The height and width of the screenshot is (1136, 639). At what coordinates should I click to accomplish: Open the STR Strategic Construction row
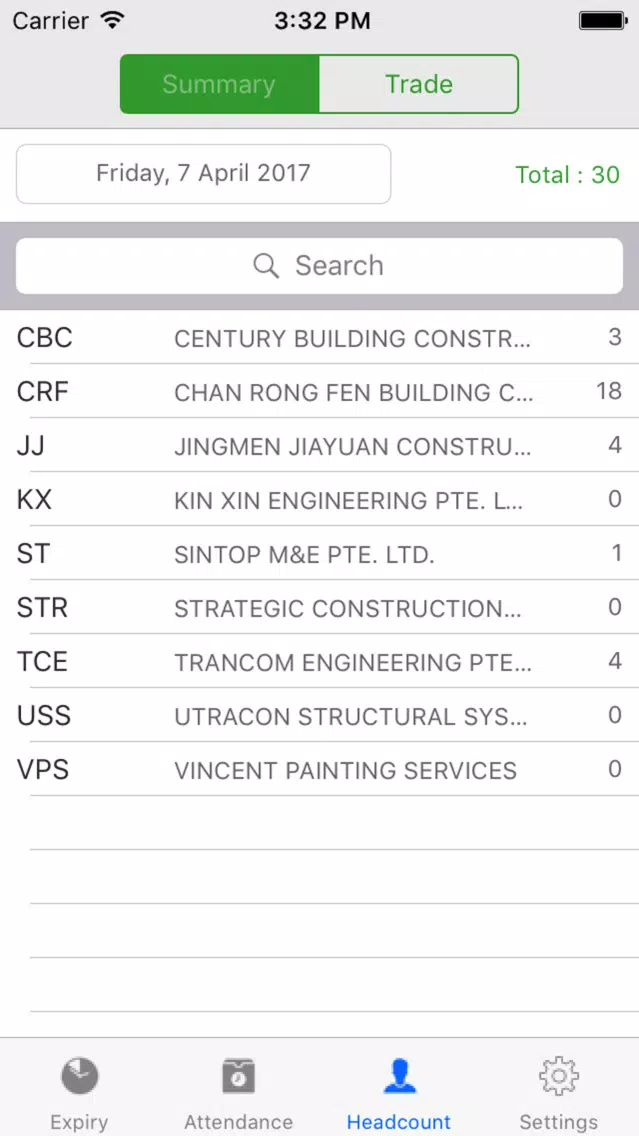coord(320,607)
